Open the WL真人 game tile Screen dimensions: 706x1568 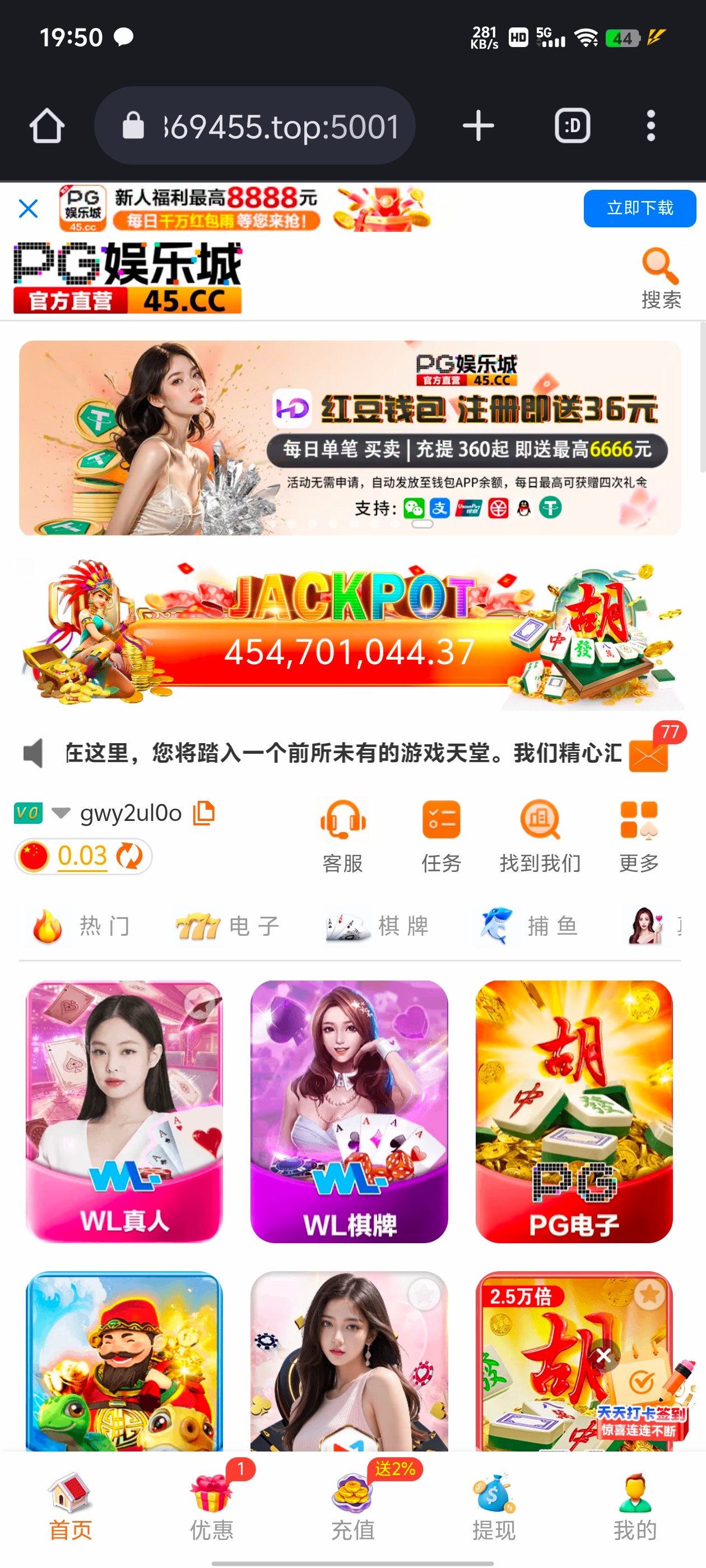tap(124, 1111)
